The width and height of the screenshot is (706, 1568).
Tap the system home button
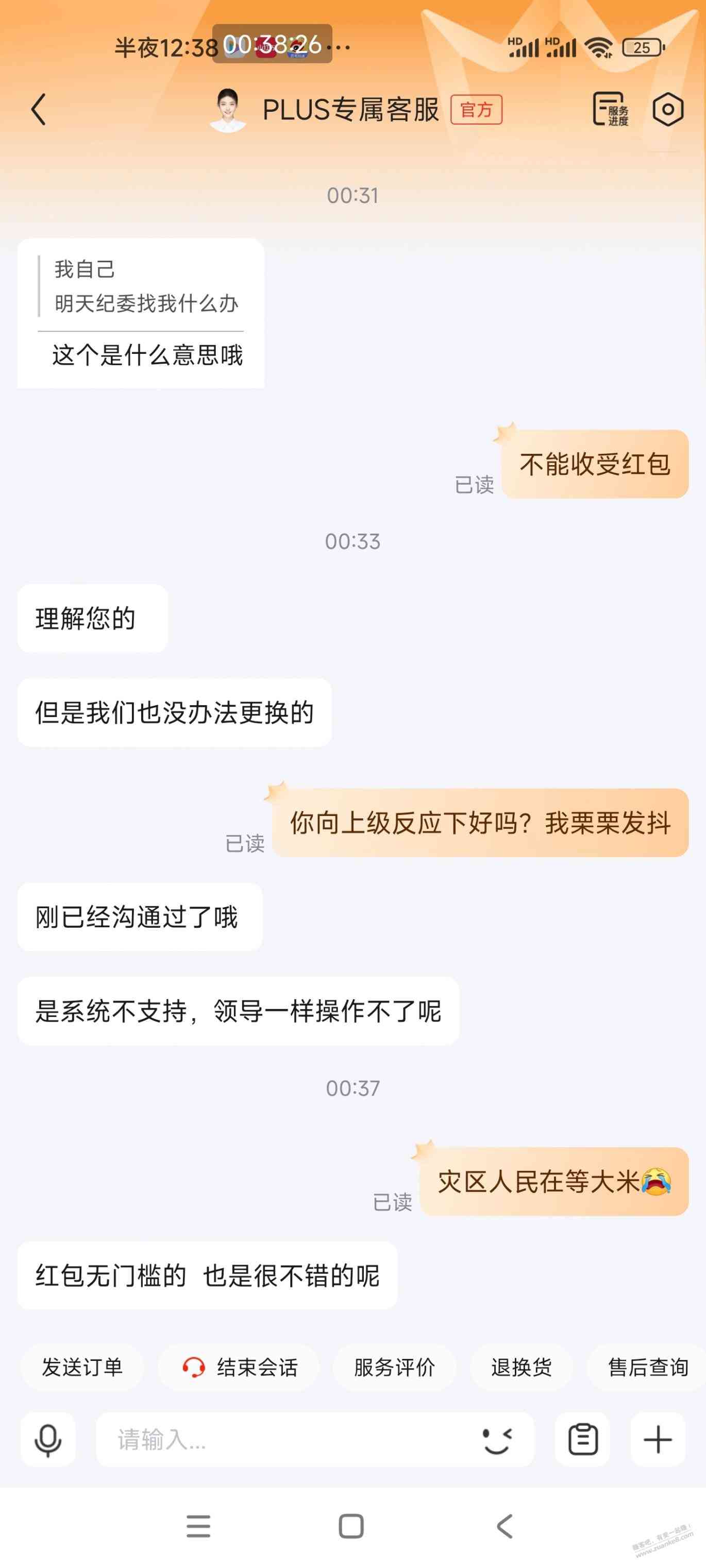(351, 1526)
